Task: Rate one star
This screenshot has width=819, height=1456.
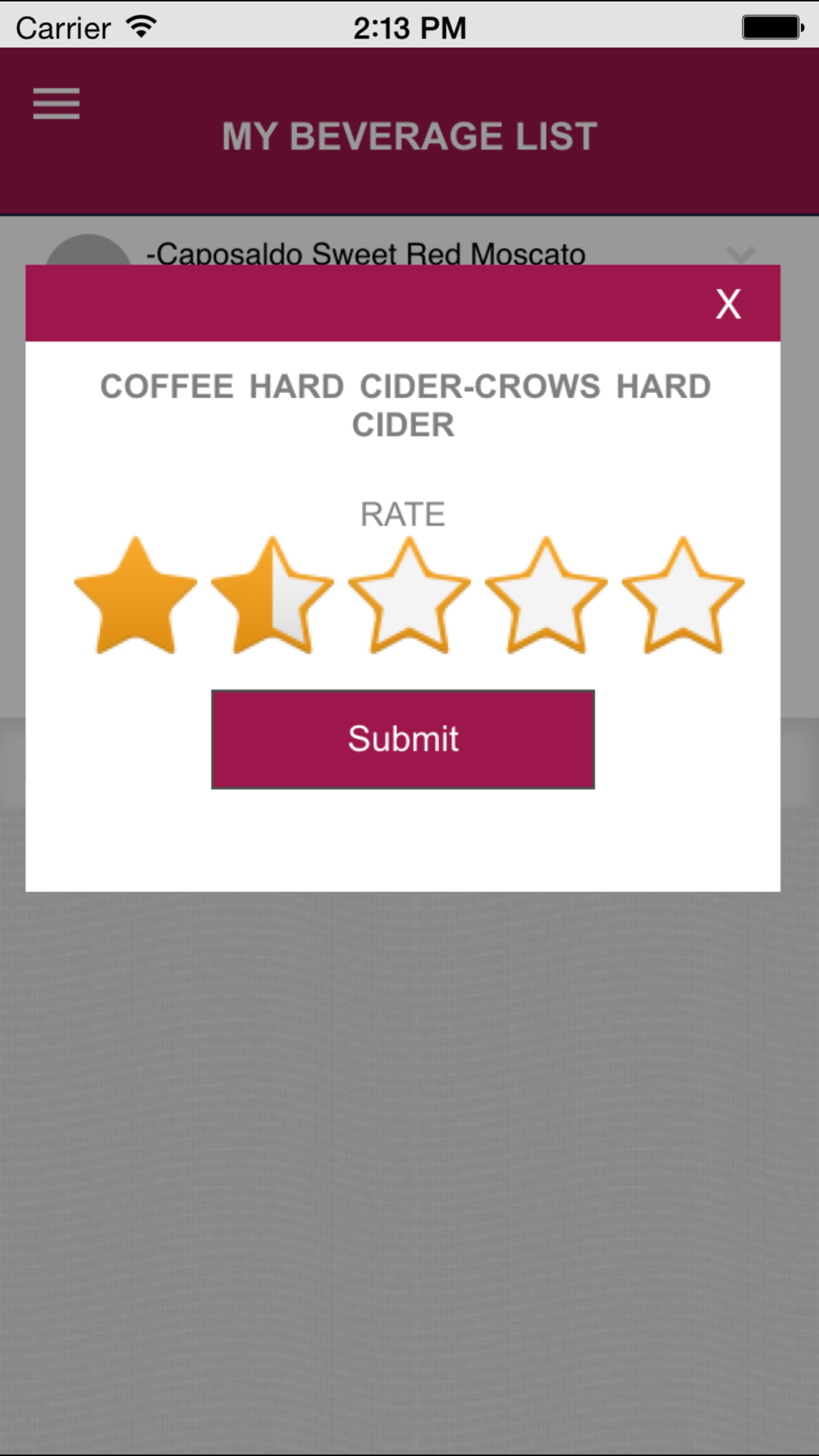Action: coord(136,595)
